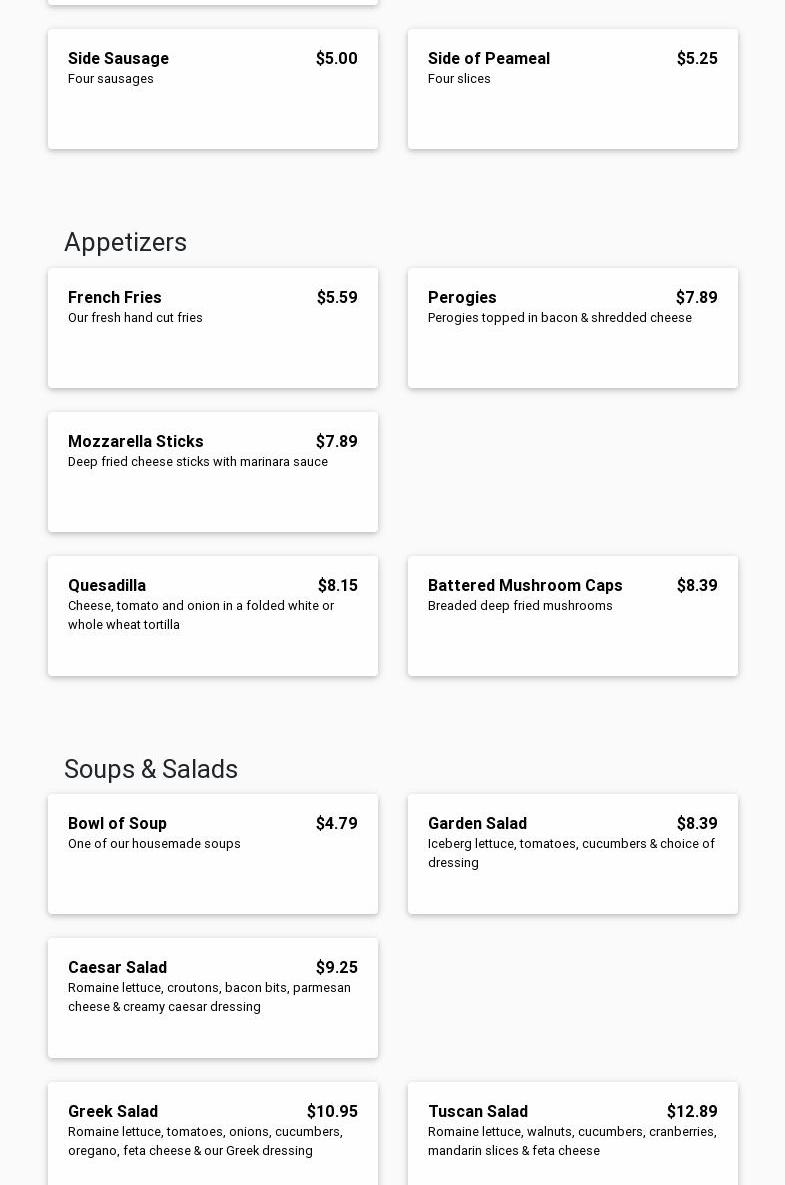This screenshot has width=785, height=1185.
Task: Select the Side of Peameal card
Action: (x=572, y=89)
